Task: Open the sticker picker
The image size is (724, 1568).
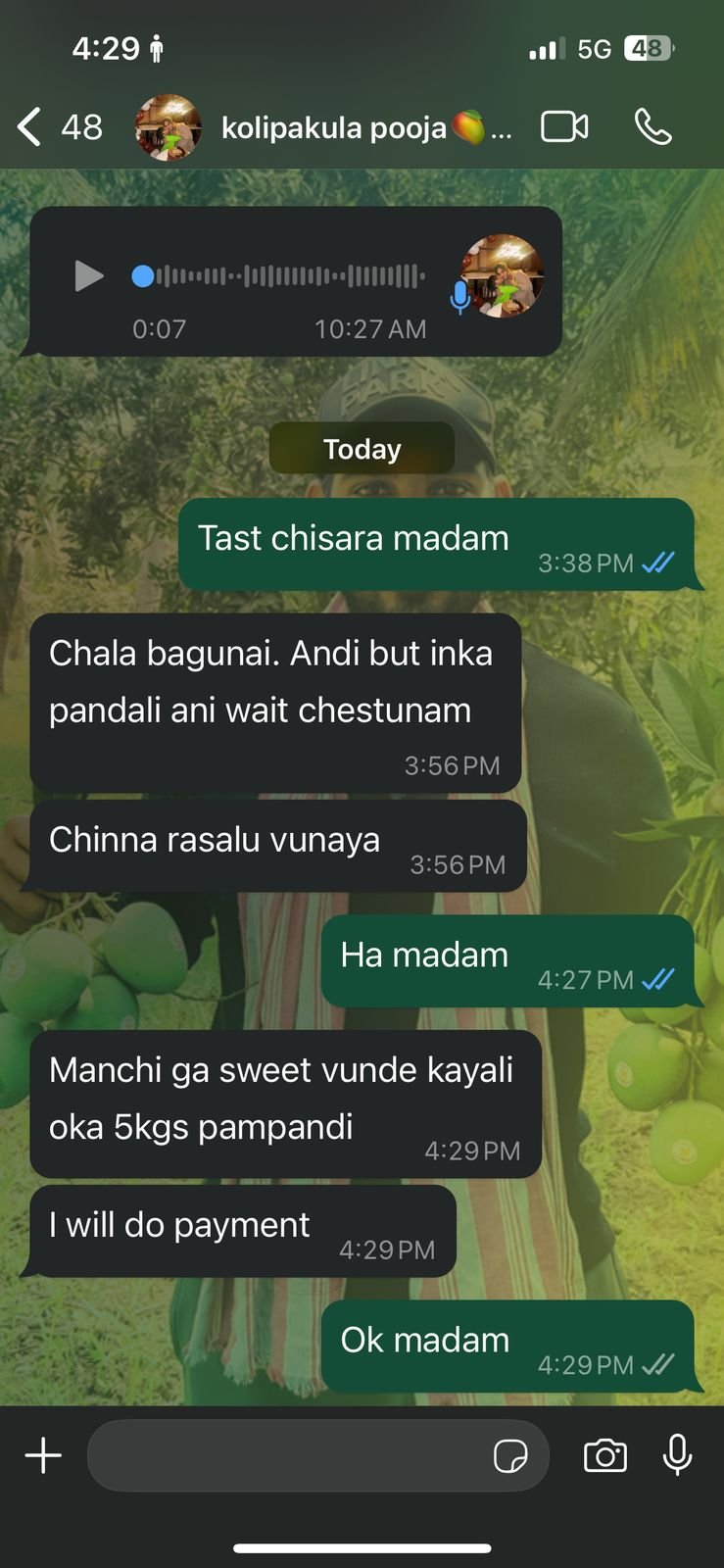Action: click(510, 1456)
